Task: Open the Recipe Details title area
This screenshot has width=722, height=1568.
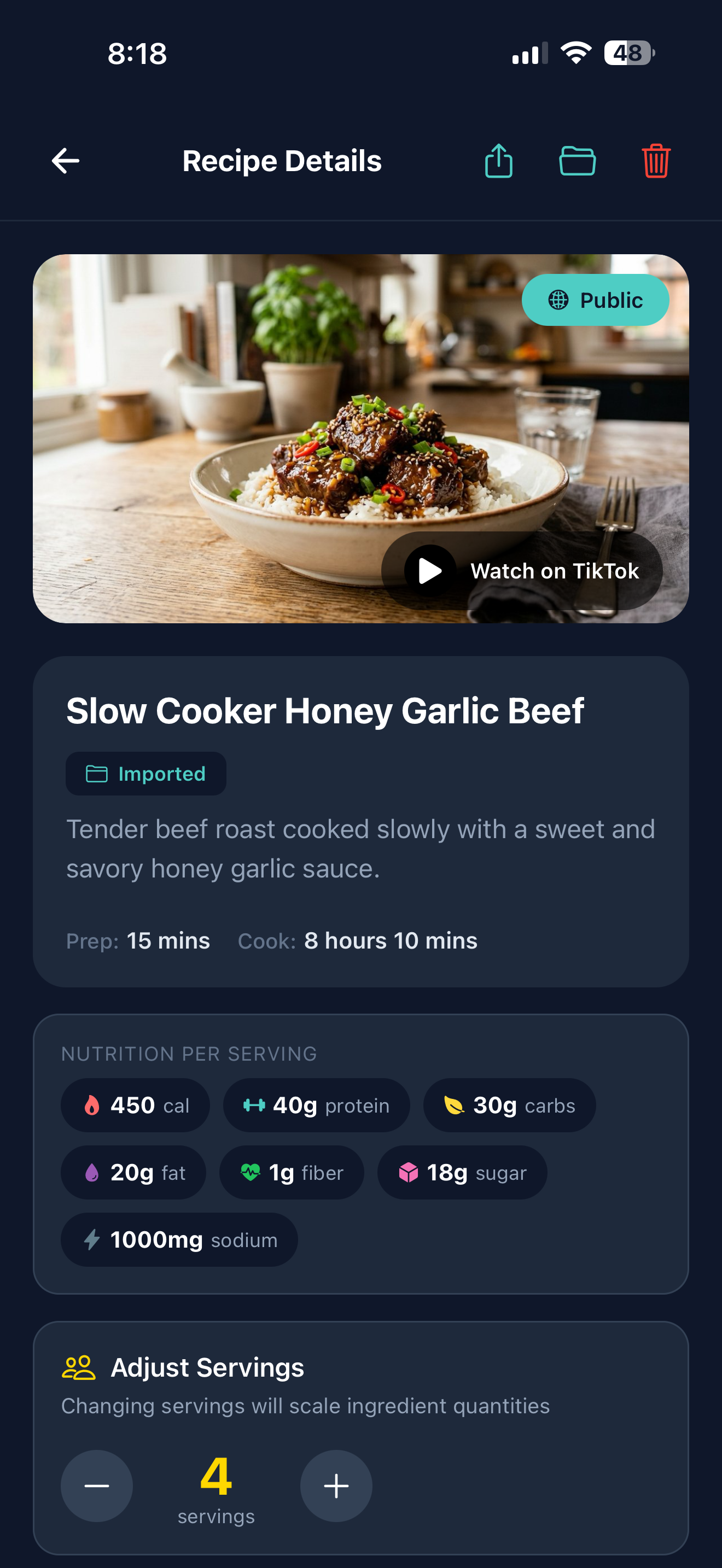Action: tap(281, 160)
